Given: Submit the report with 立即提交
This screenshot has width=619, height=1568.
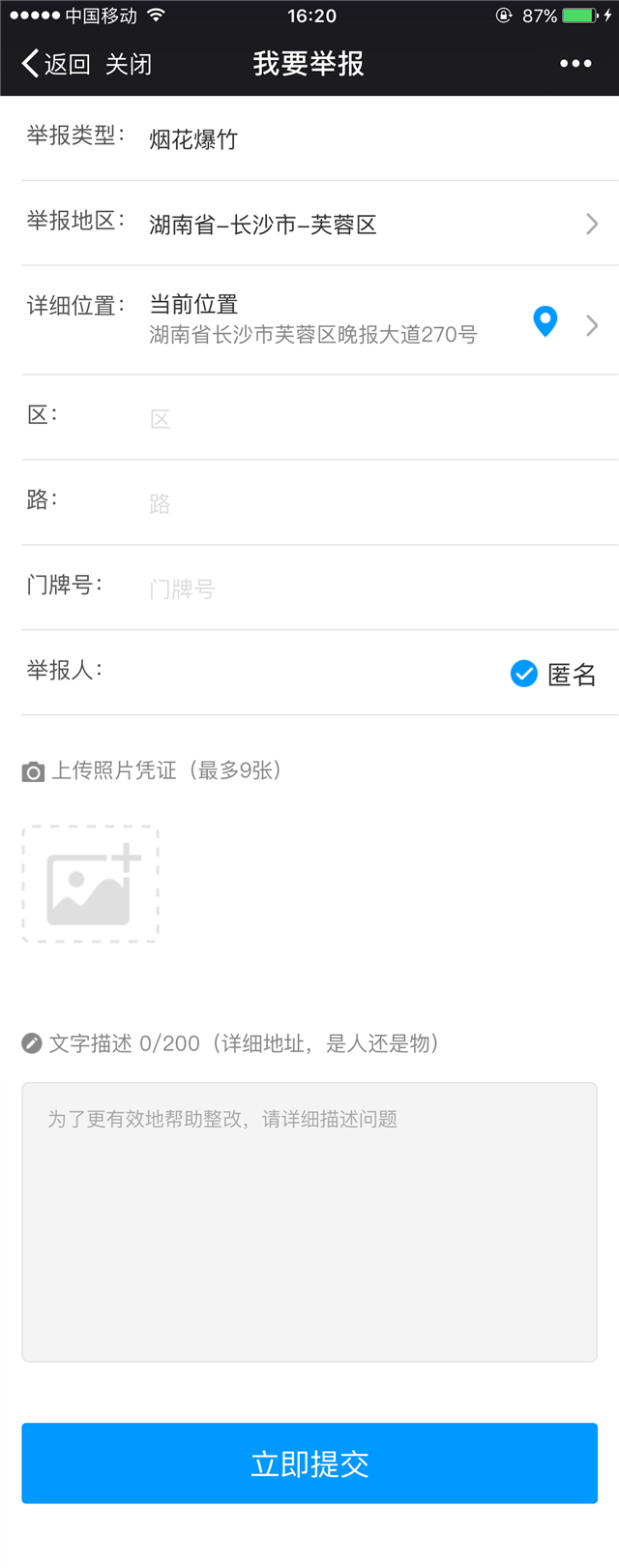Looking at the screenshot, I should pyautogui.click(x=309, y=1463).
